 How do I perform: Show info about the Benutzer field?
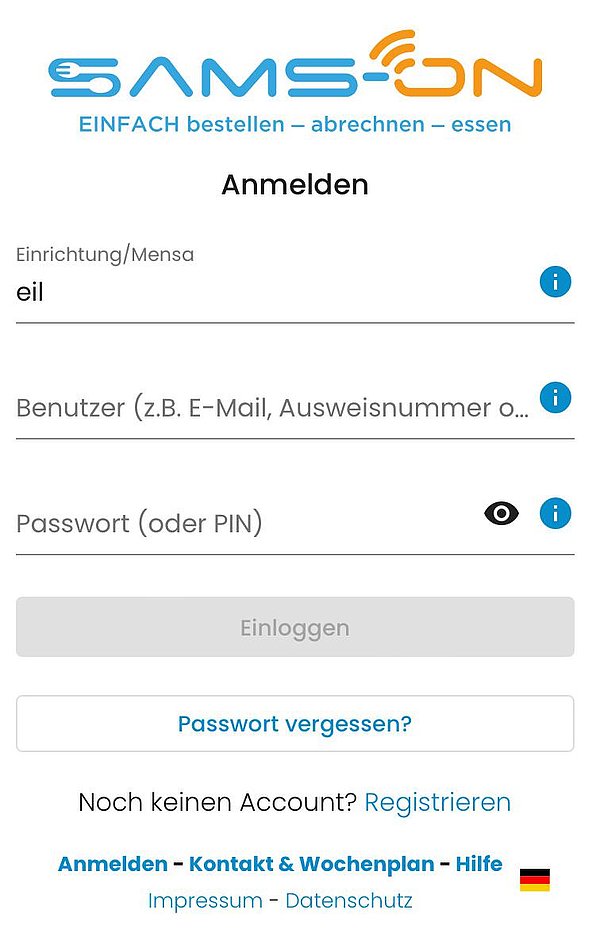pos(555,398)
